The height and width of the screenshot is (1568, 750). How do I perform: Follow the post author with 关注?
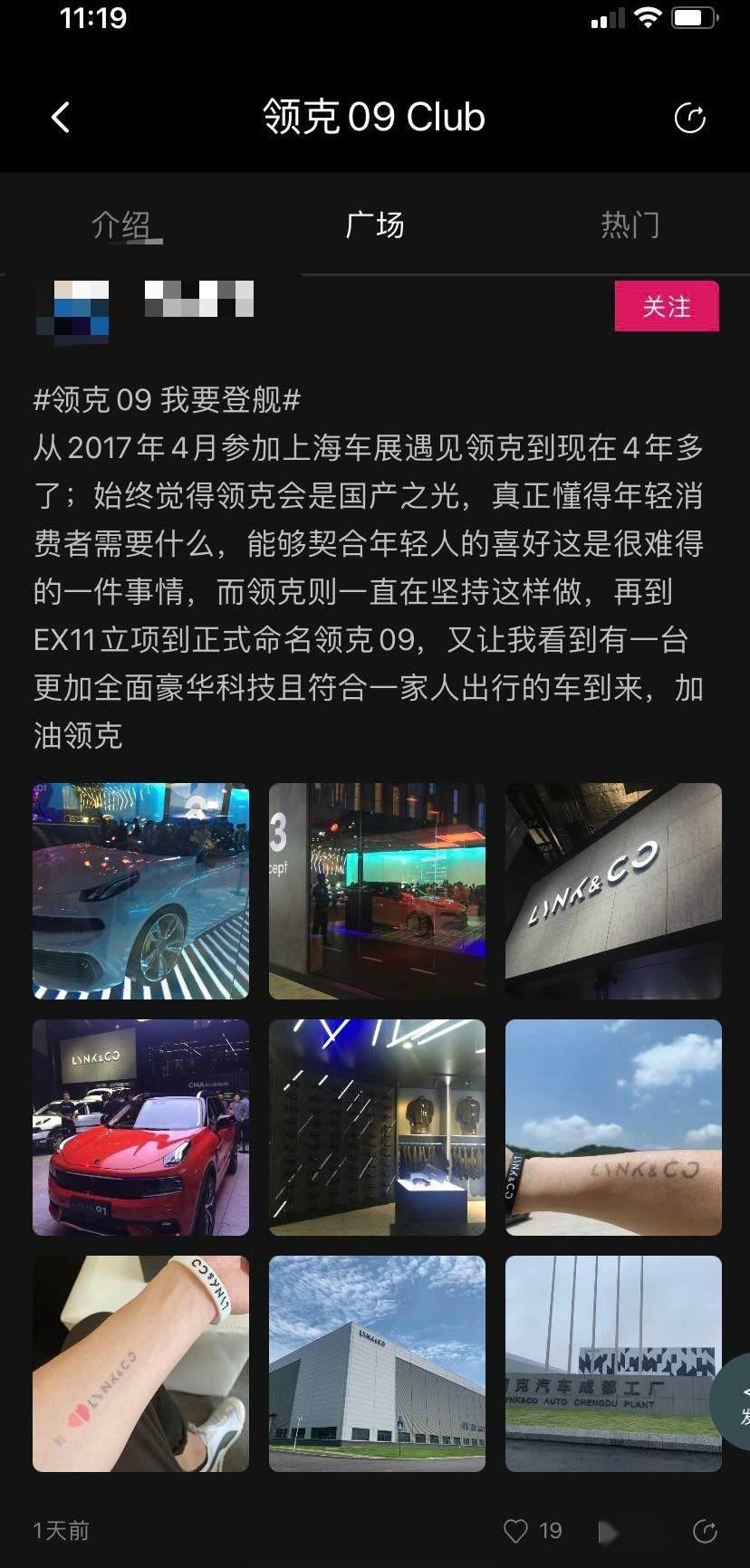point(666,306)
